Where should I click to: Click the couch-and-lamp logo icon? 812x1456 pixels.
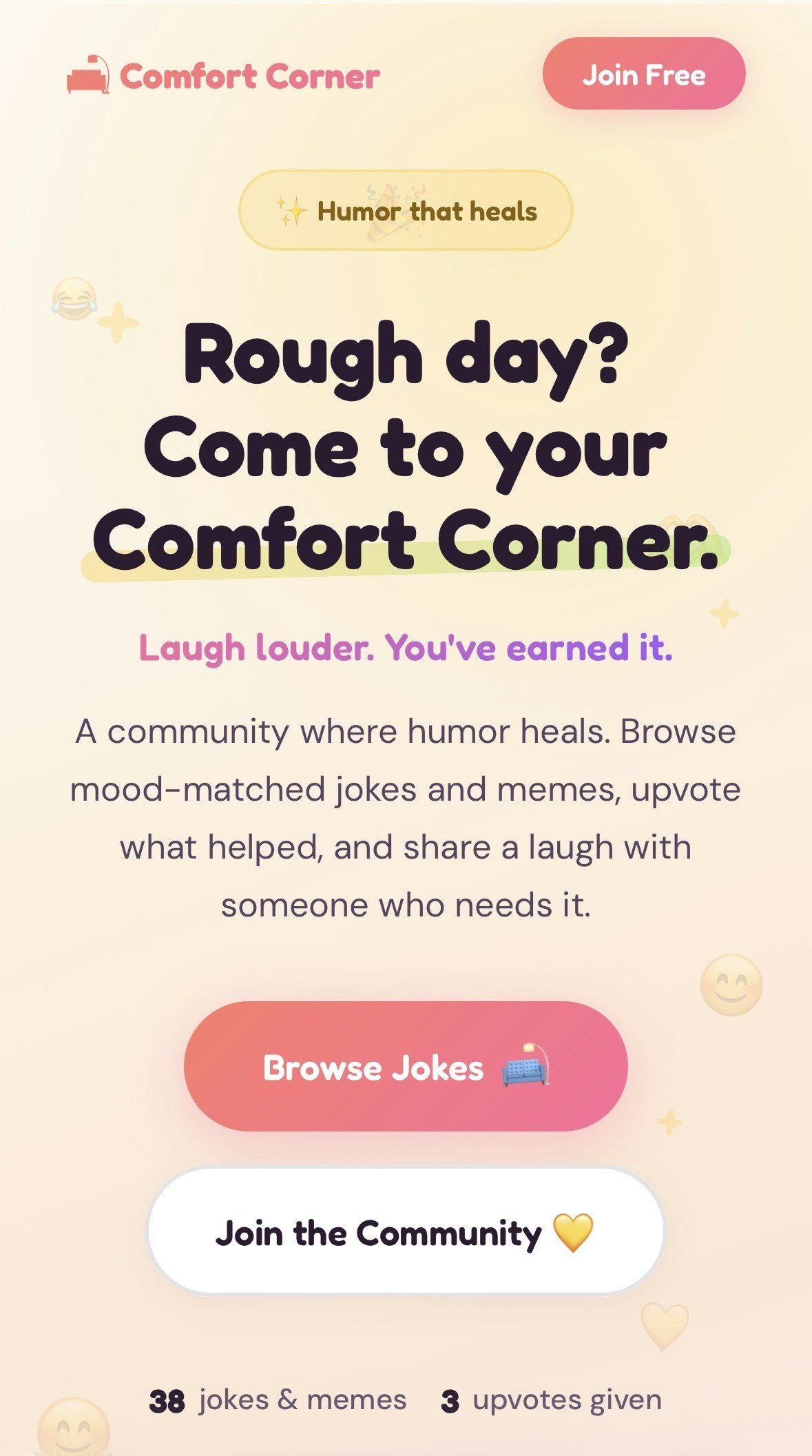point(88,76)
